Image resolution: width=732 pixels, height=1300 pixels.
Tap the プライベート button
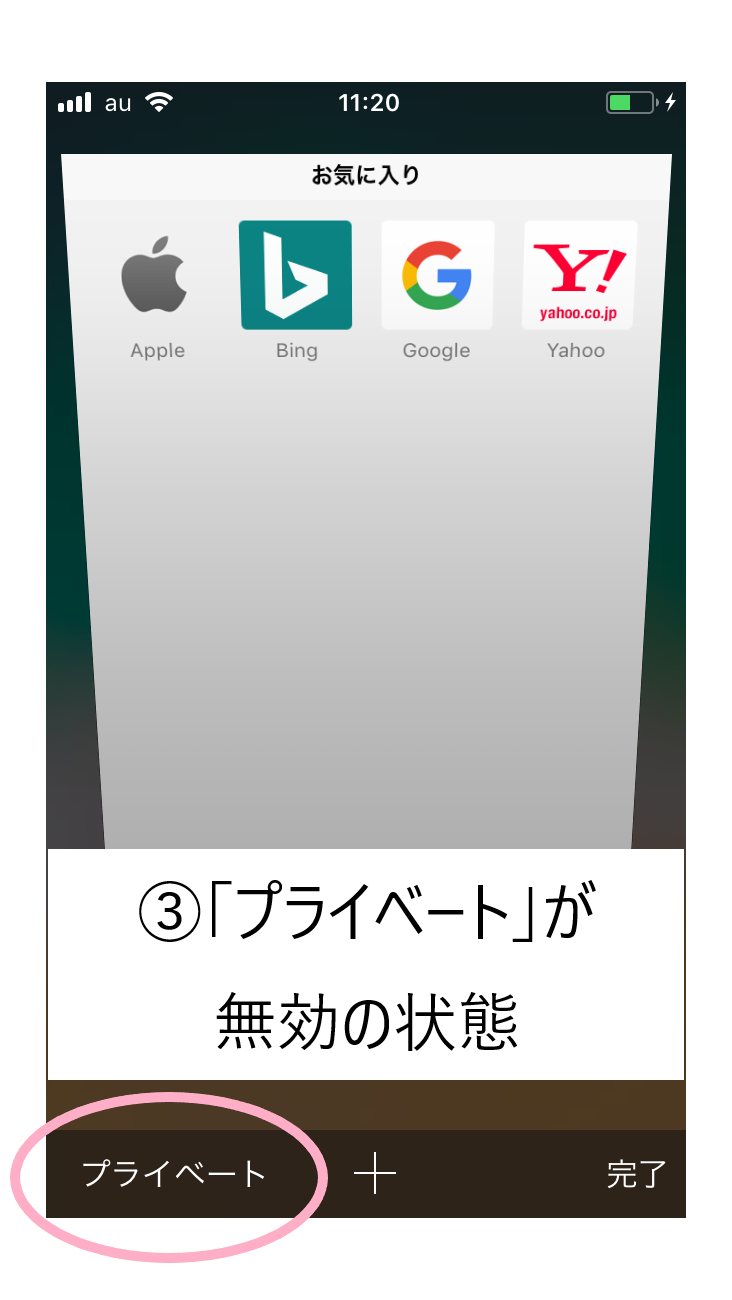click(174, 1174)
